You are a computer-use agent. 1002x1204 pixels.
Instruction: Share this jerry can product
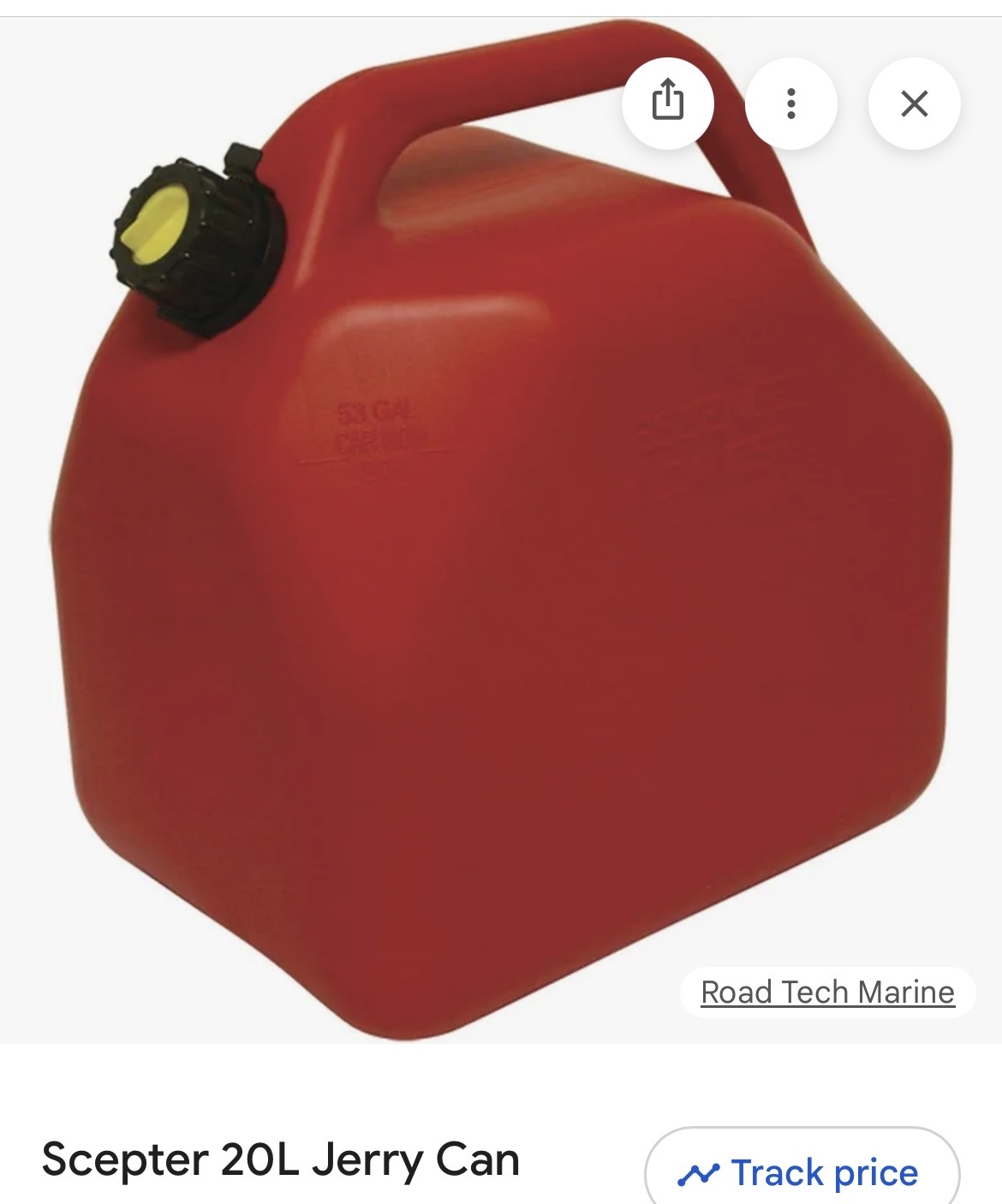(668, 103)
